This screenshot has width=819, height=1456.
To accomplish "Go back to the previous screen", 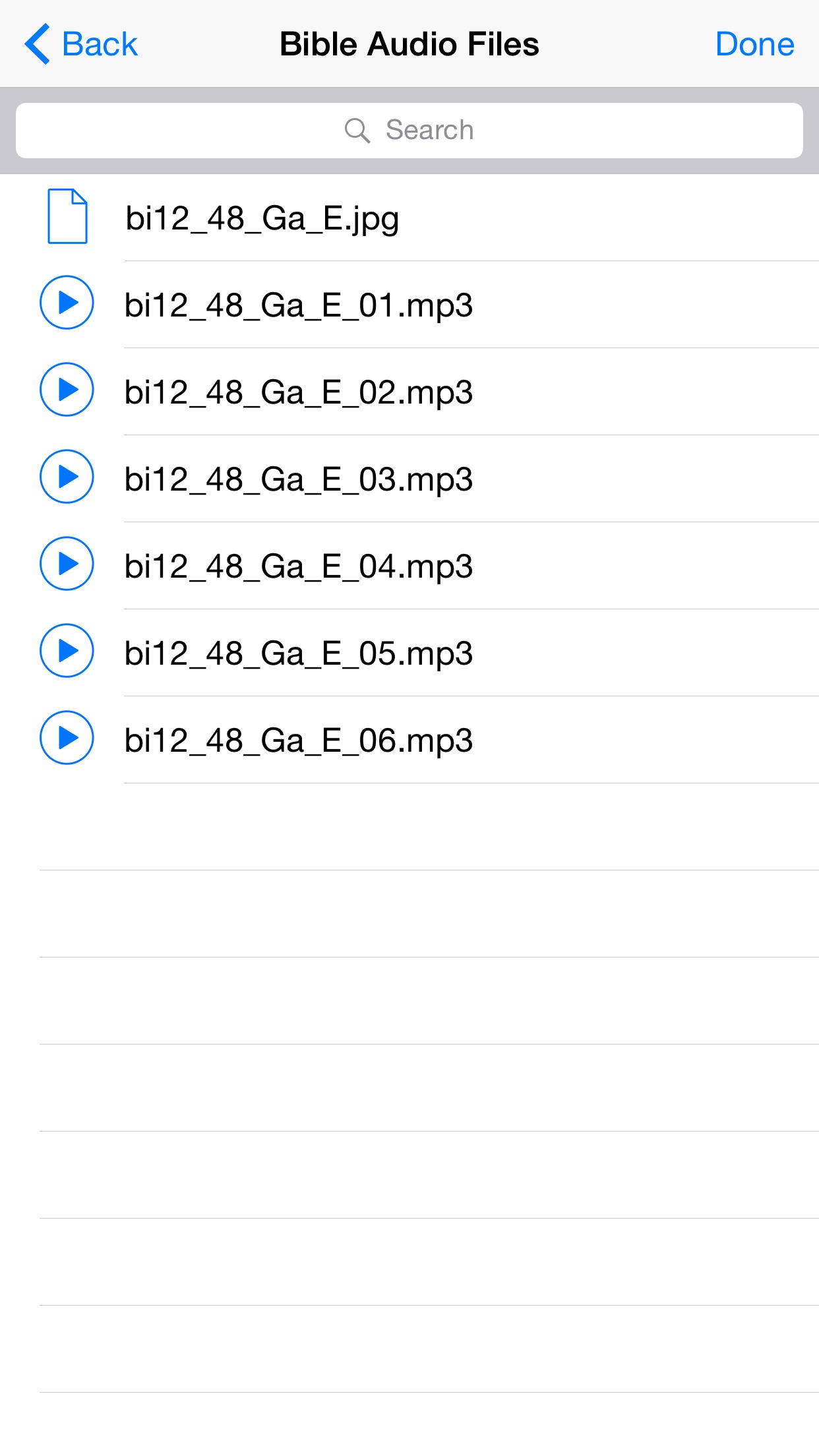I will point(81,44).
